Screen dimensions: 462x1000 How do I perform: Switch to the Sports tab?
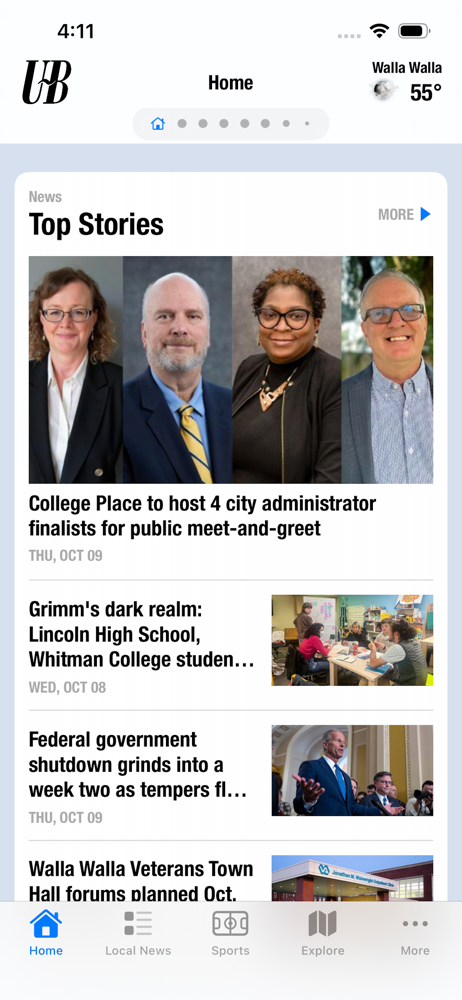230,934
